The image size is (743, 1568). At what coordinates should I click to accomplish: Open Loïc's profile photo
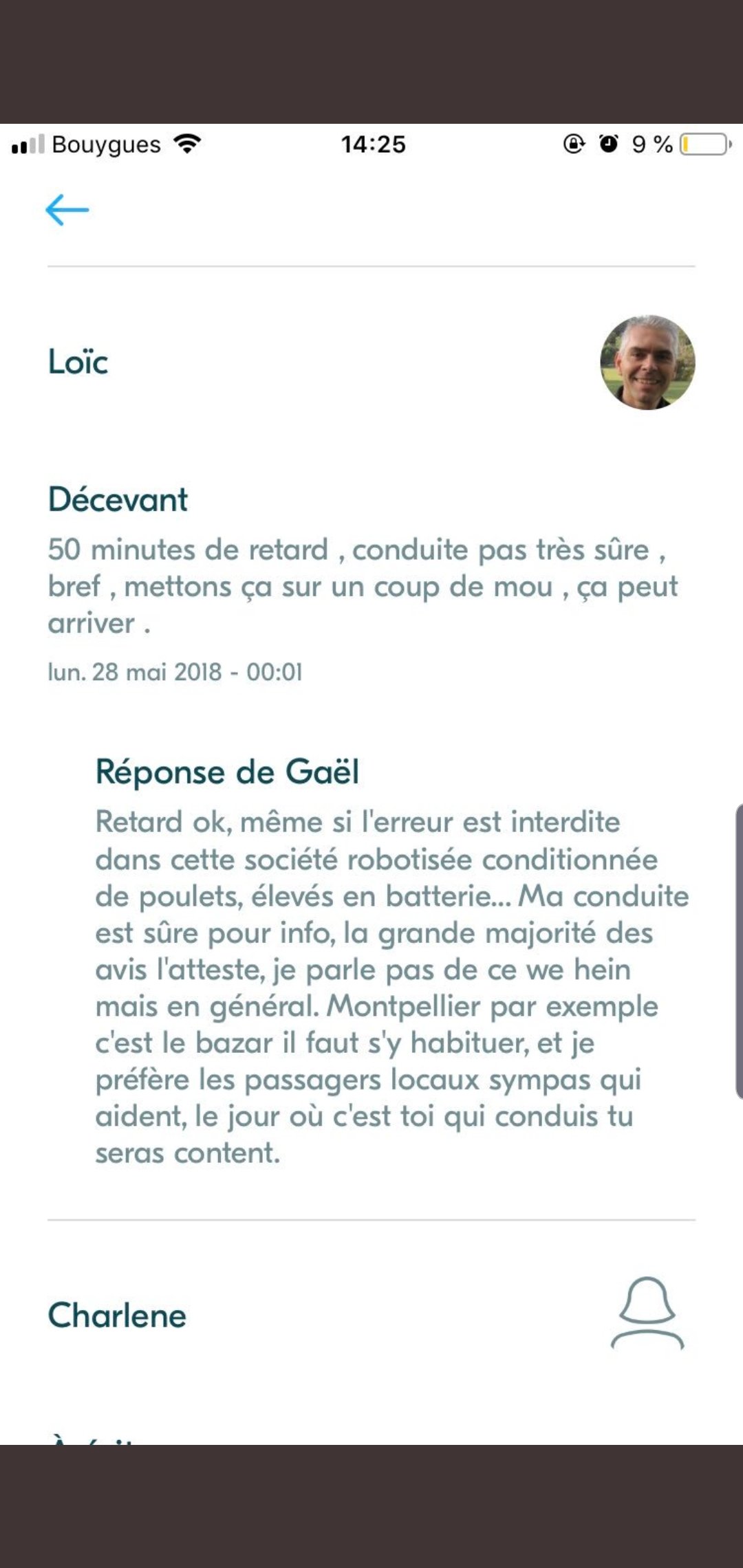(647, 362)
